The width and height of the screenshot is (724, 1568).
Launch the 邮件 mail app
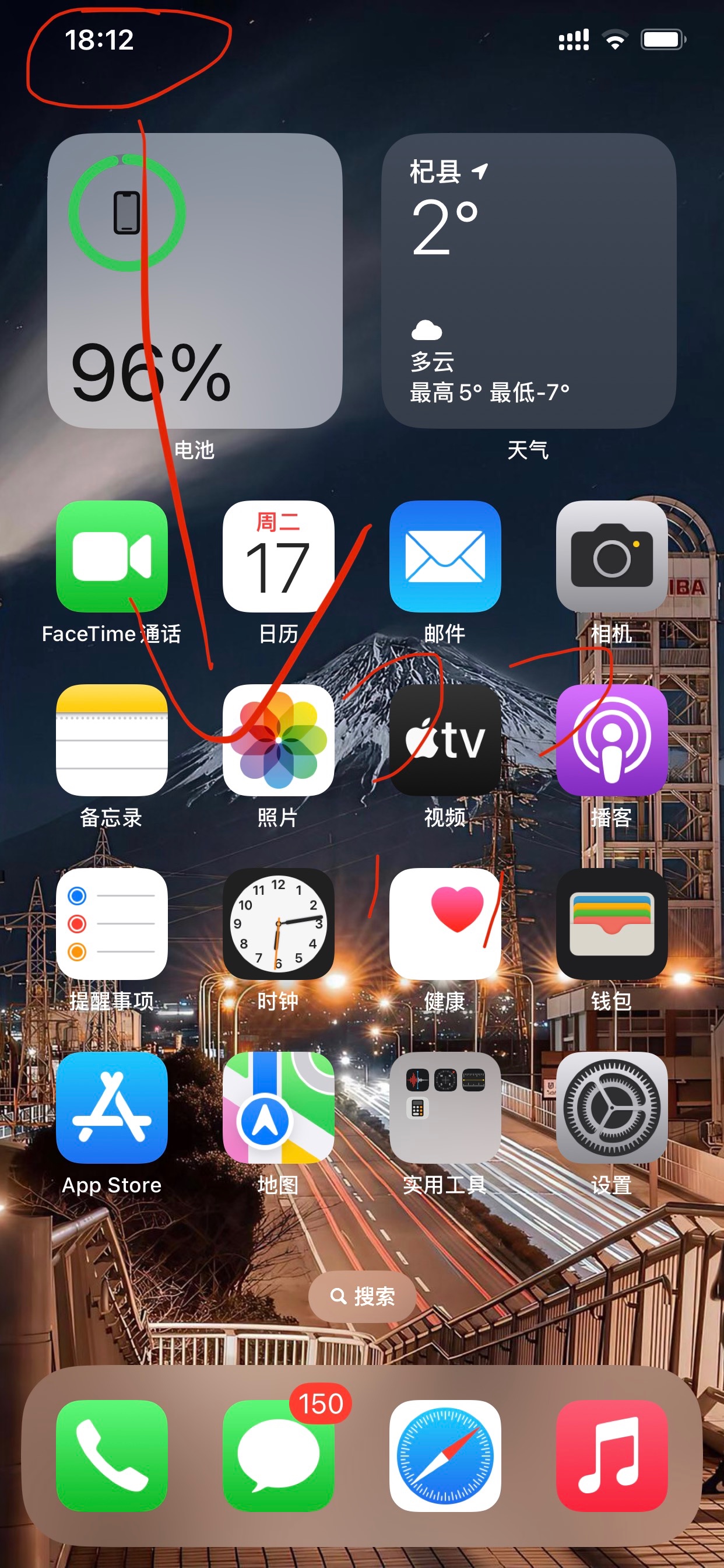pyautogui.click(x=445, y=556)
